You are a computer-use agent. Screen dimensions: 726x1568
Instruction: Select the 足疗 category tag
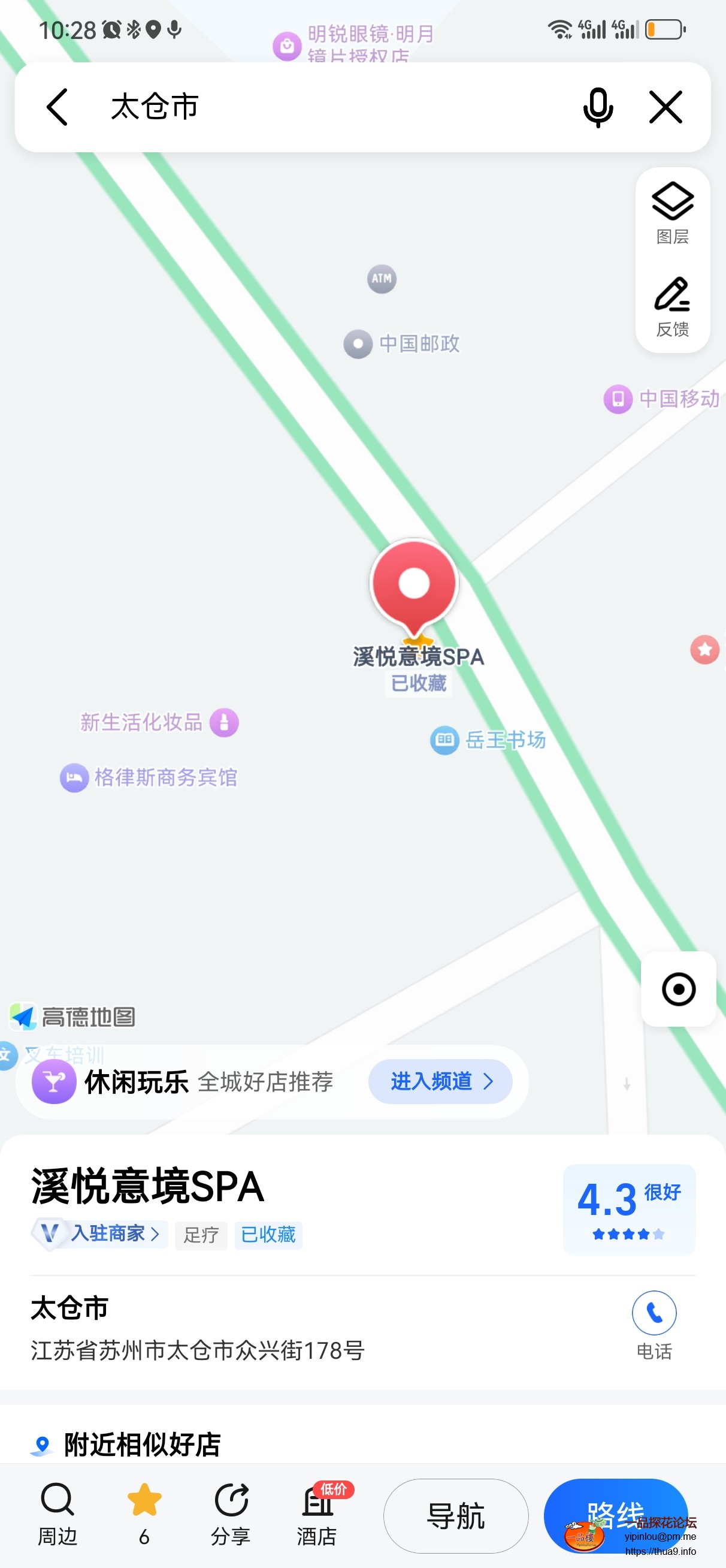coord(201,1234)
